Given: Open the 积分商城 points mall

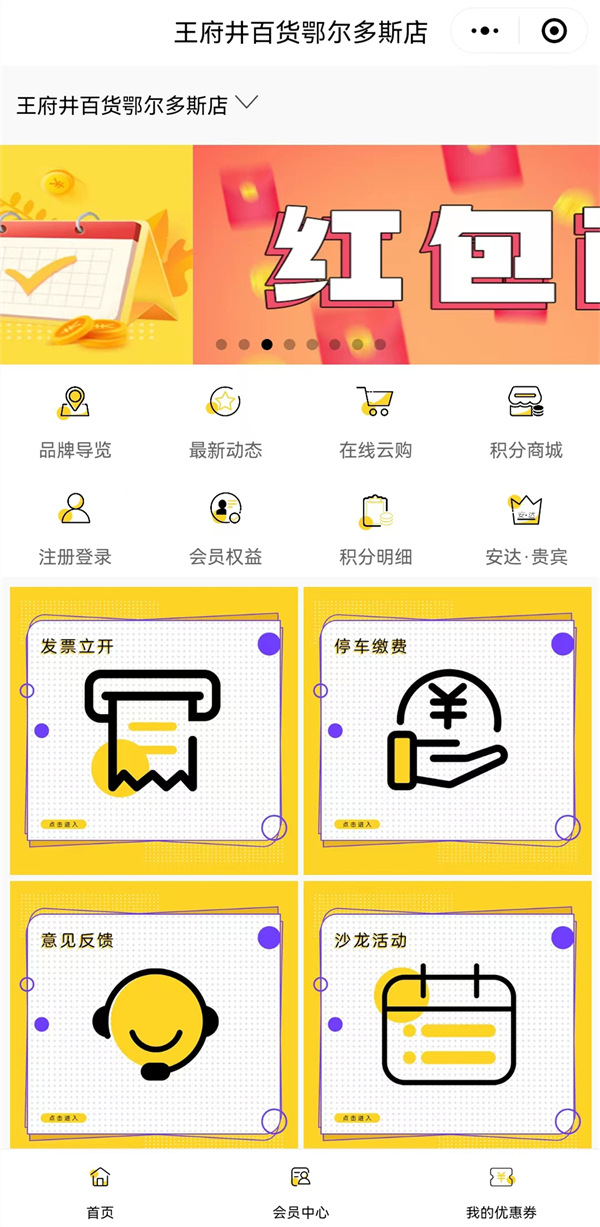Looking at the screenshot, I should [525, 422].
